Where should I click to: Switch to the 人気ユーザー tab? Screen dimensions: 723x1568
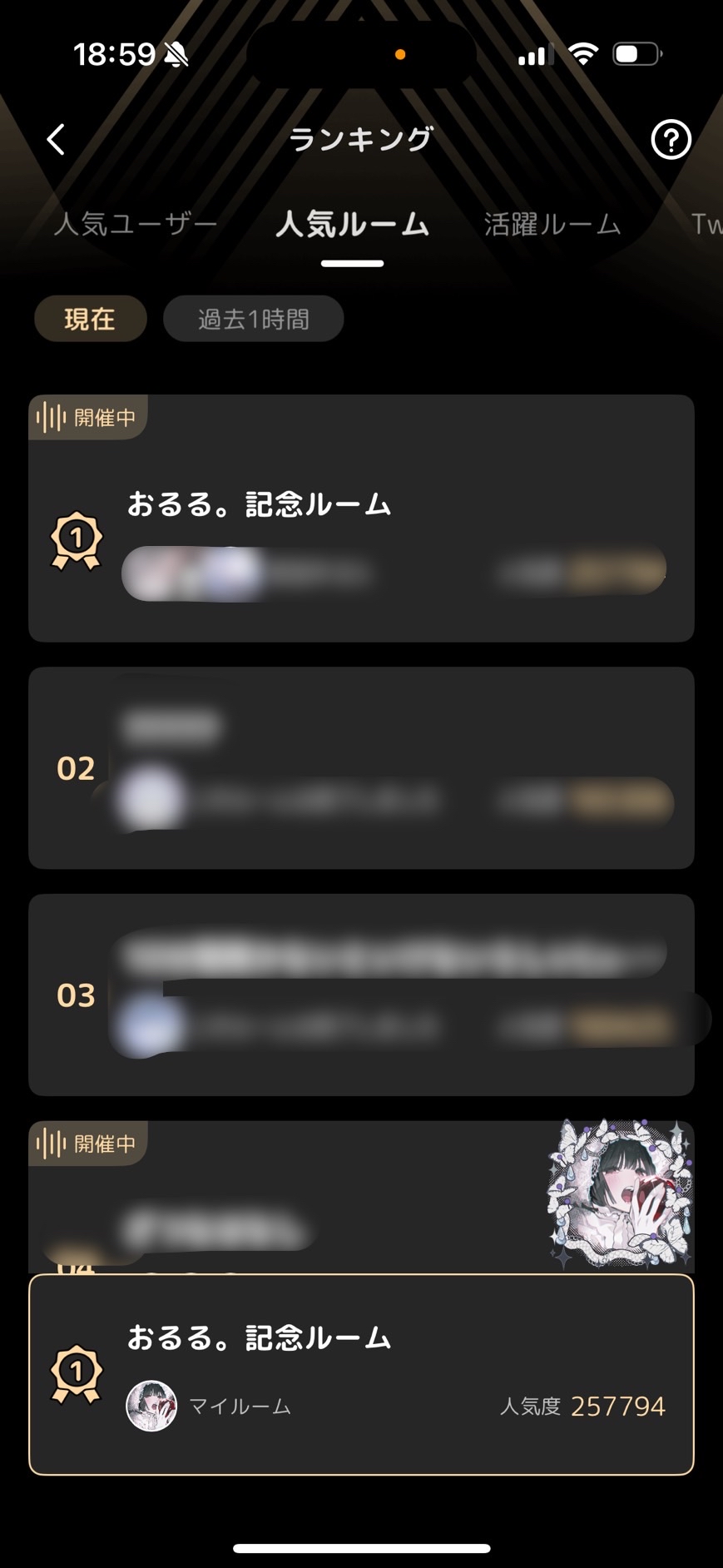(136, 225)
